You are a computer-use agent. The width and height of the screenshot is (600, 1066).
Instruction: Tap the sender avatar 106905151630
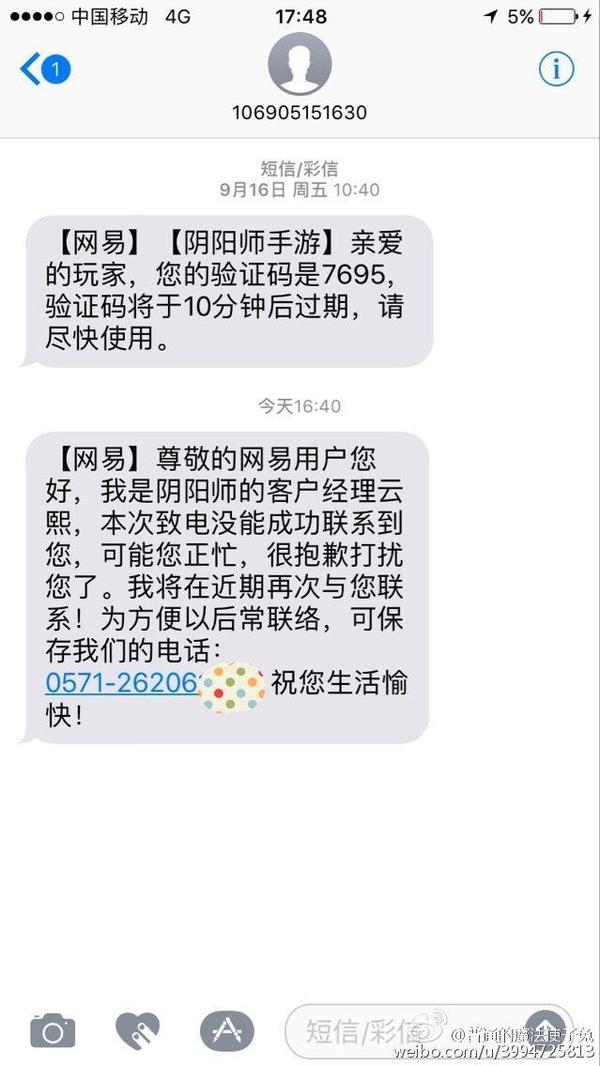click(299, 63)
